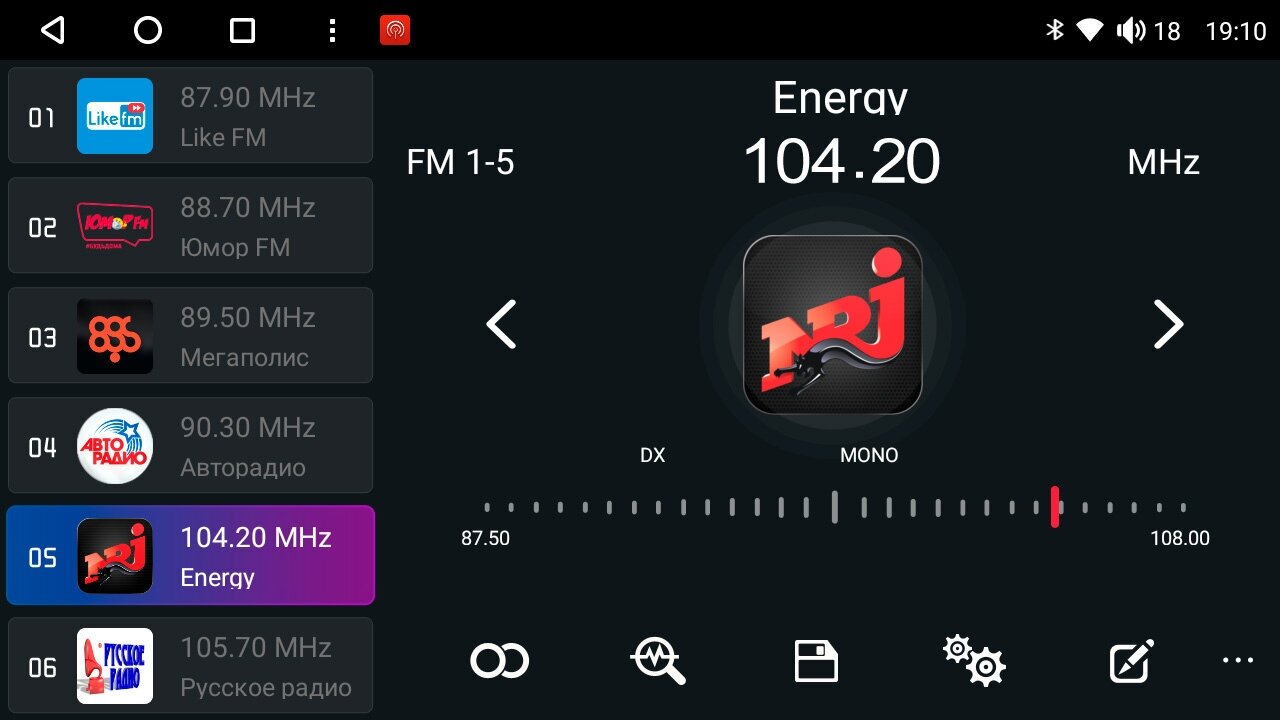The width and height of the screenshot is (1280, 720).
Task: Switch the FM 1-5 band
Action: tap(460, 162)
